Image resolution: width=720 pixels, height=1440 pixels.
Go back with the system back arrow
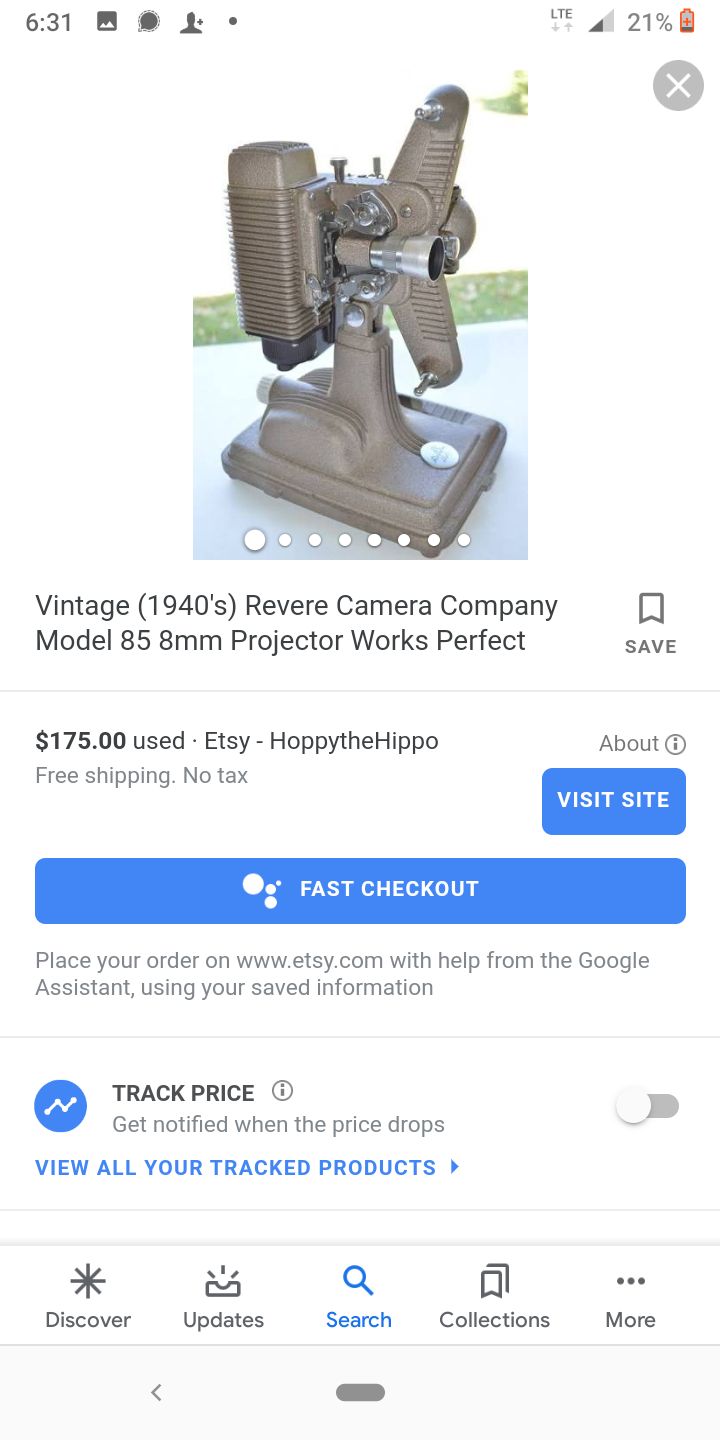pyautogui.click(x=156, y=1392)
